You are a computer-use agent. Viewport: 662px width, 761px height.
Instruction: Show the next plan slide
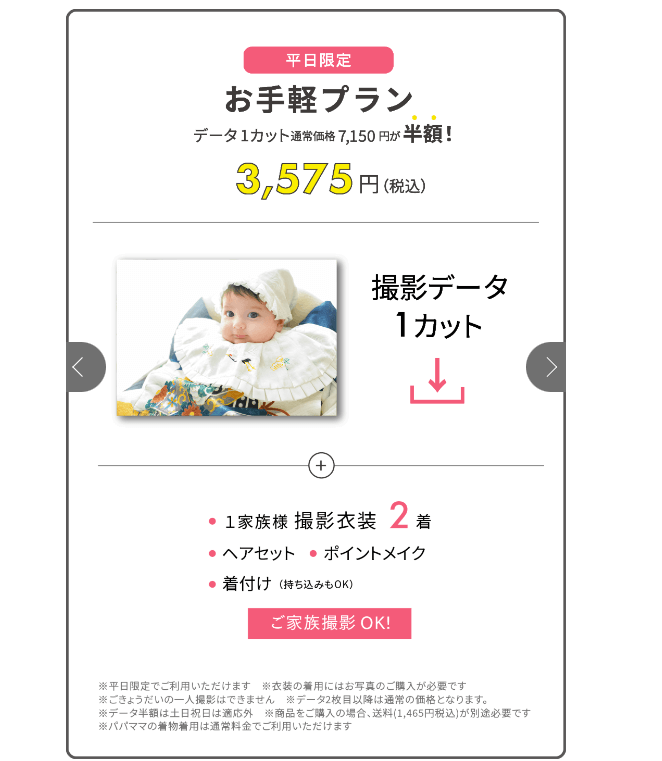548,367
